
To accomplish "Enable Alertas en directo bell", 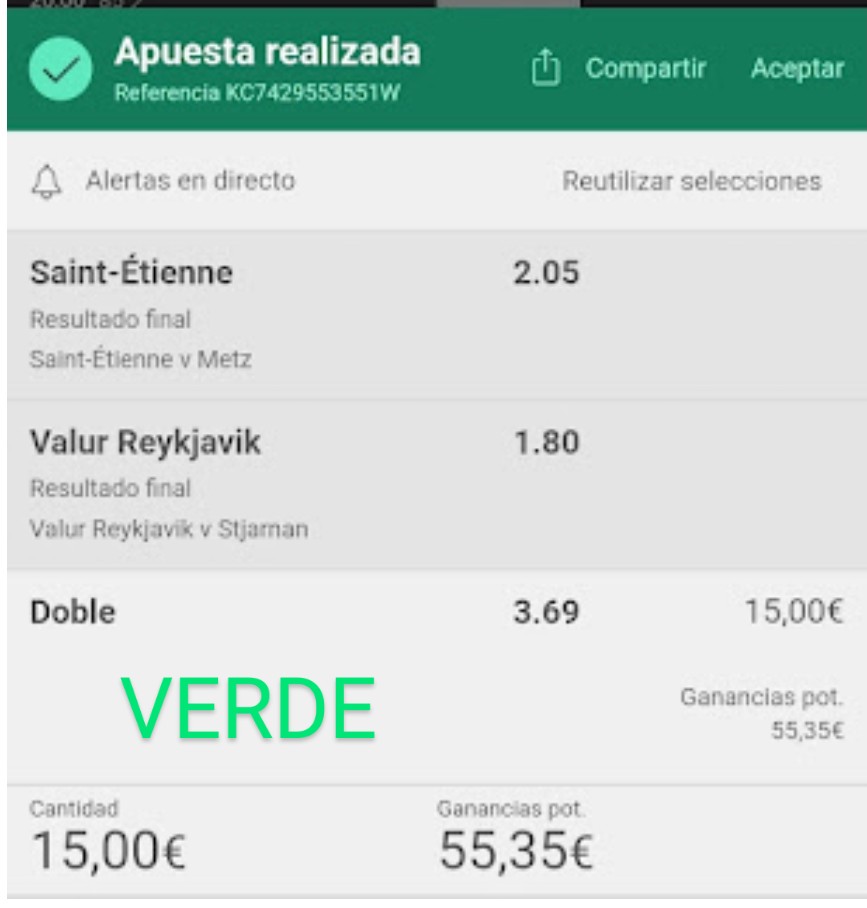I will pyautogui.click(x=45, y=182).
